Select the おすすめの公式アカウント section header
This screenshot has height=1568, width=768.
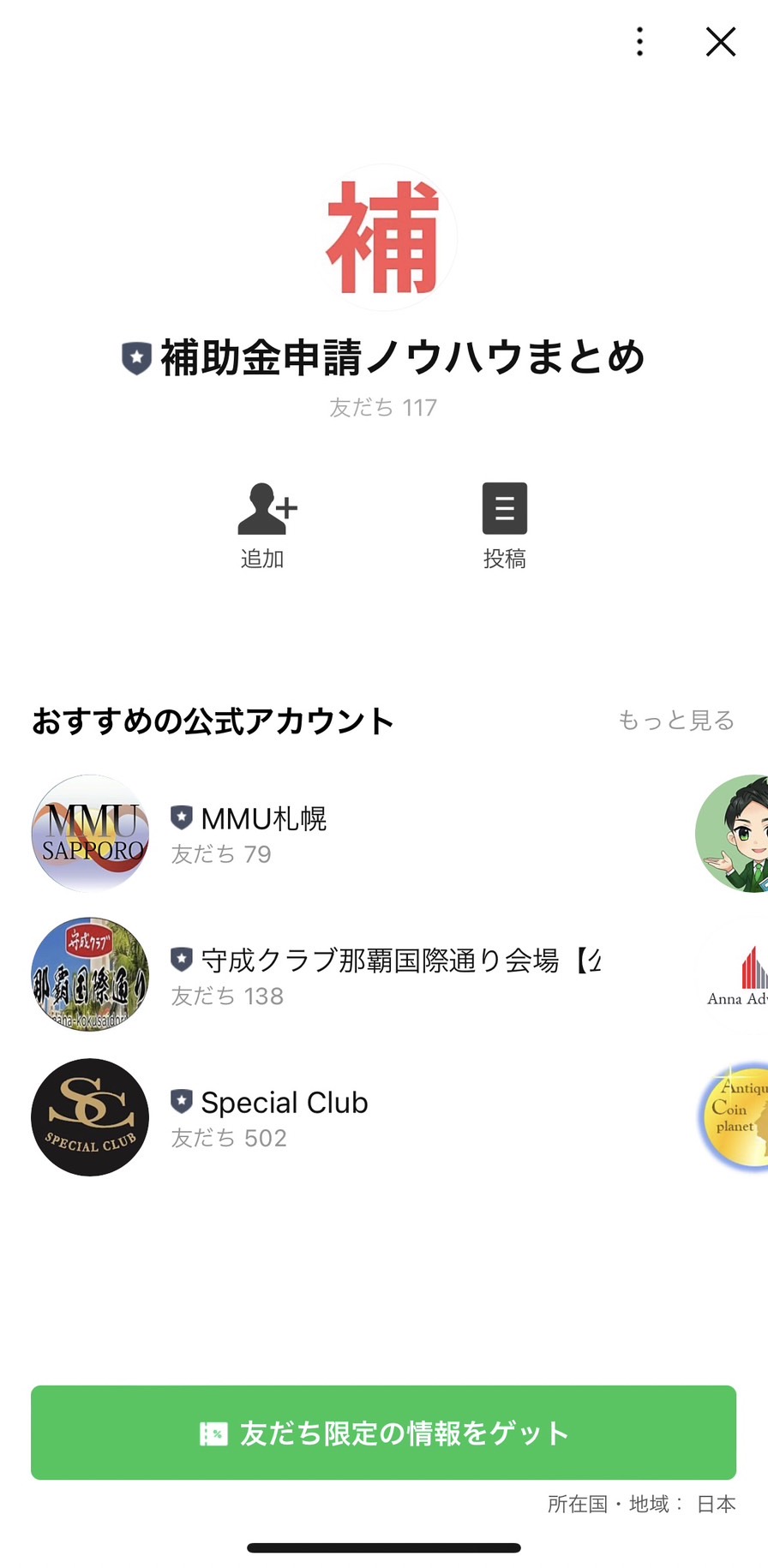click(212, 721)
